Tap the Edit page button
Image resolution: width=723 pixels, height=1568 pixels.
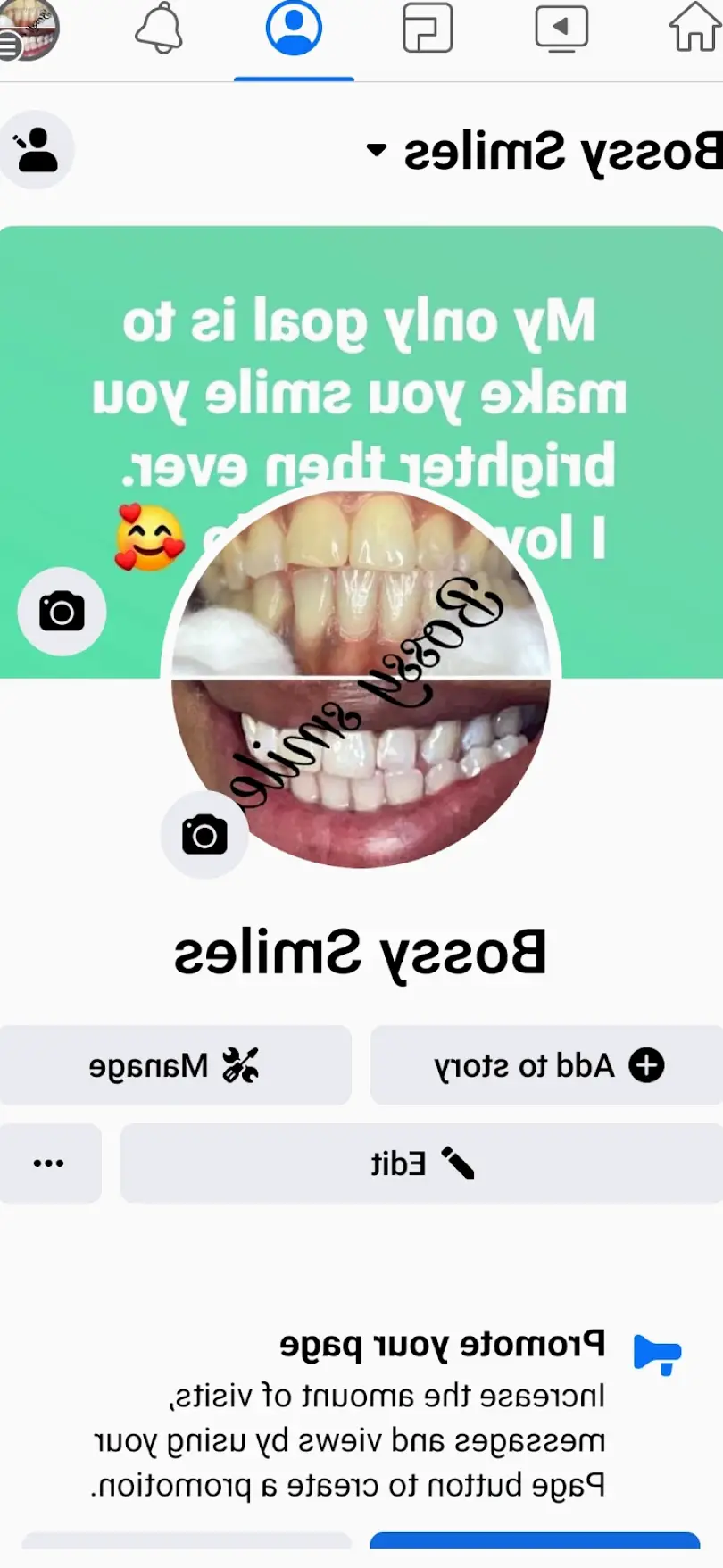pos(421,1163)
